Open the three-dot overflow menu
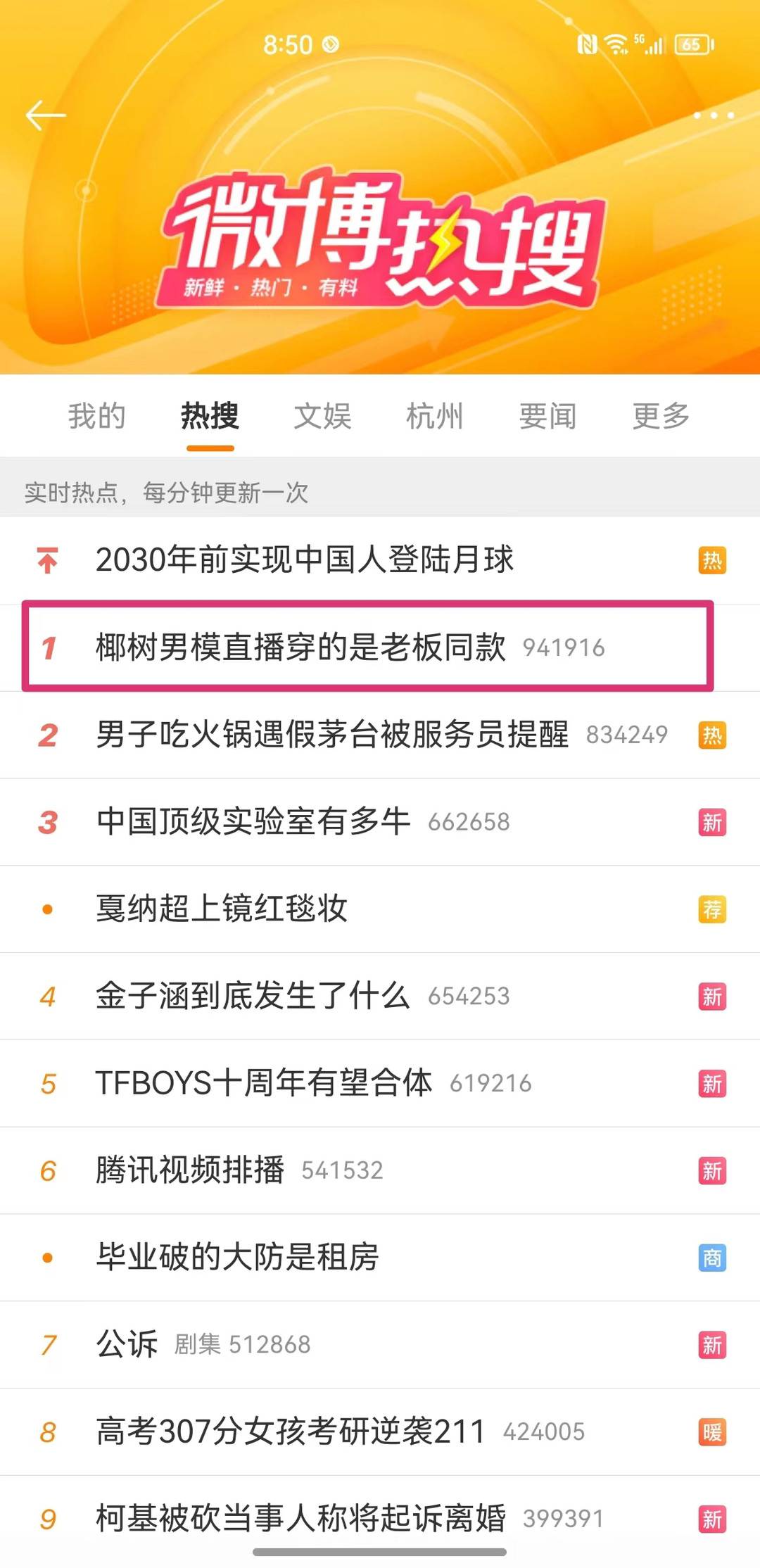 [714, 115]
